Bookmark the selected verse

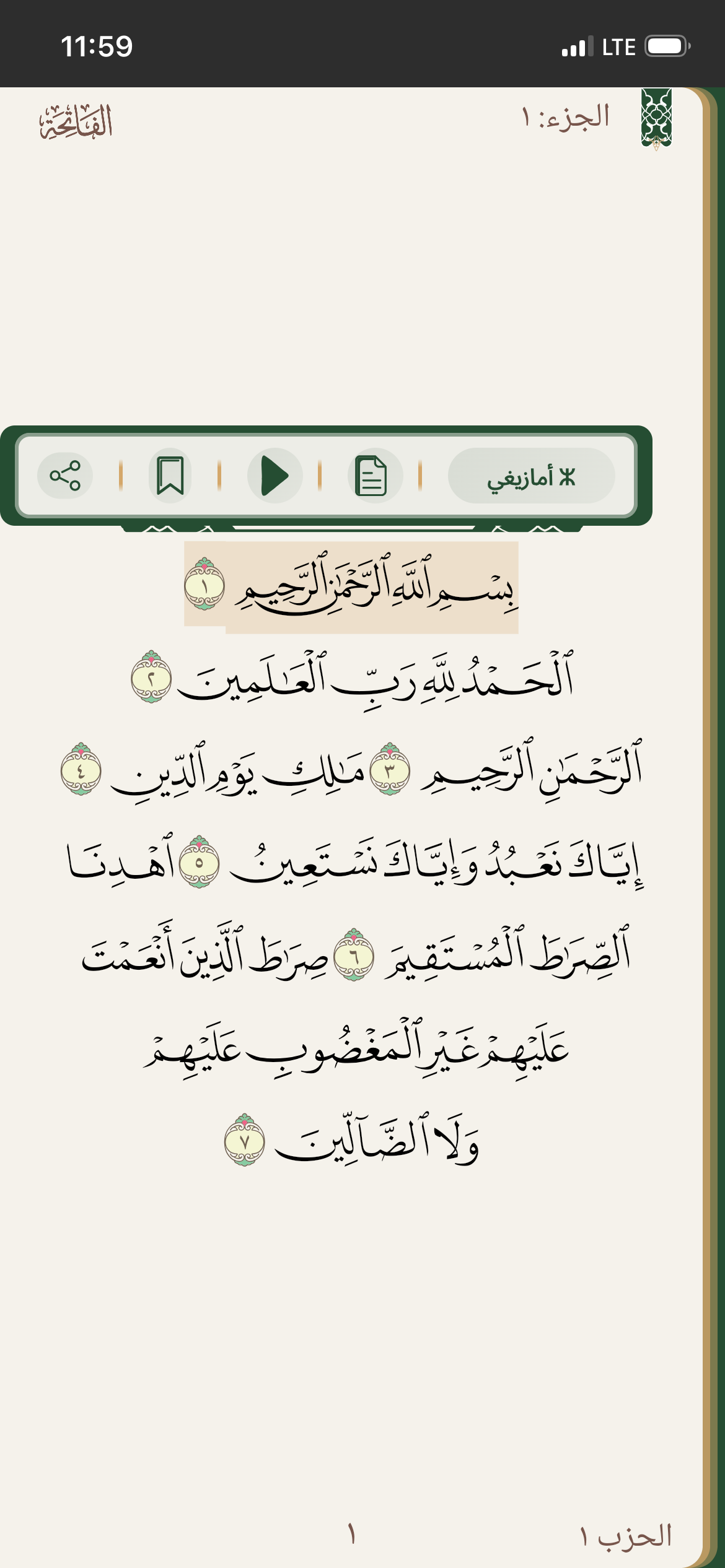[x=170, y=476]
